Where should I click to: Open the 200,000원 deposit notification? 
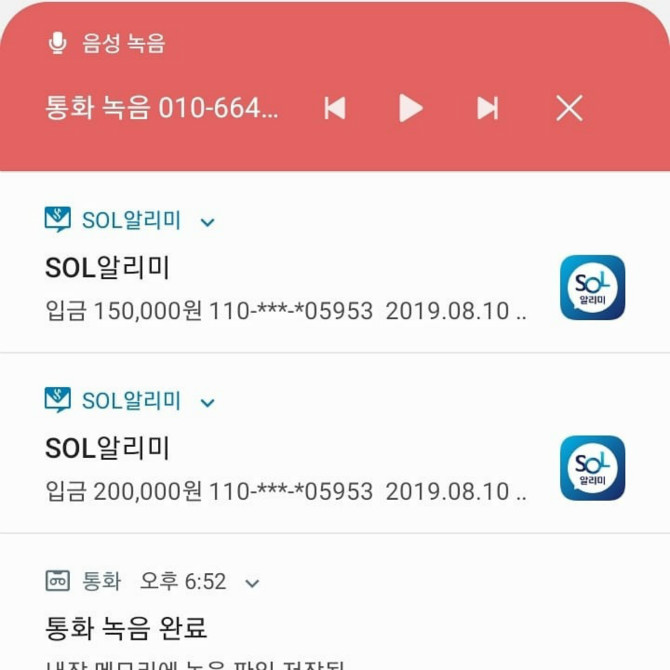click(285, 471)
